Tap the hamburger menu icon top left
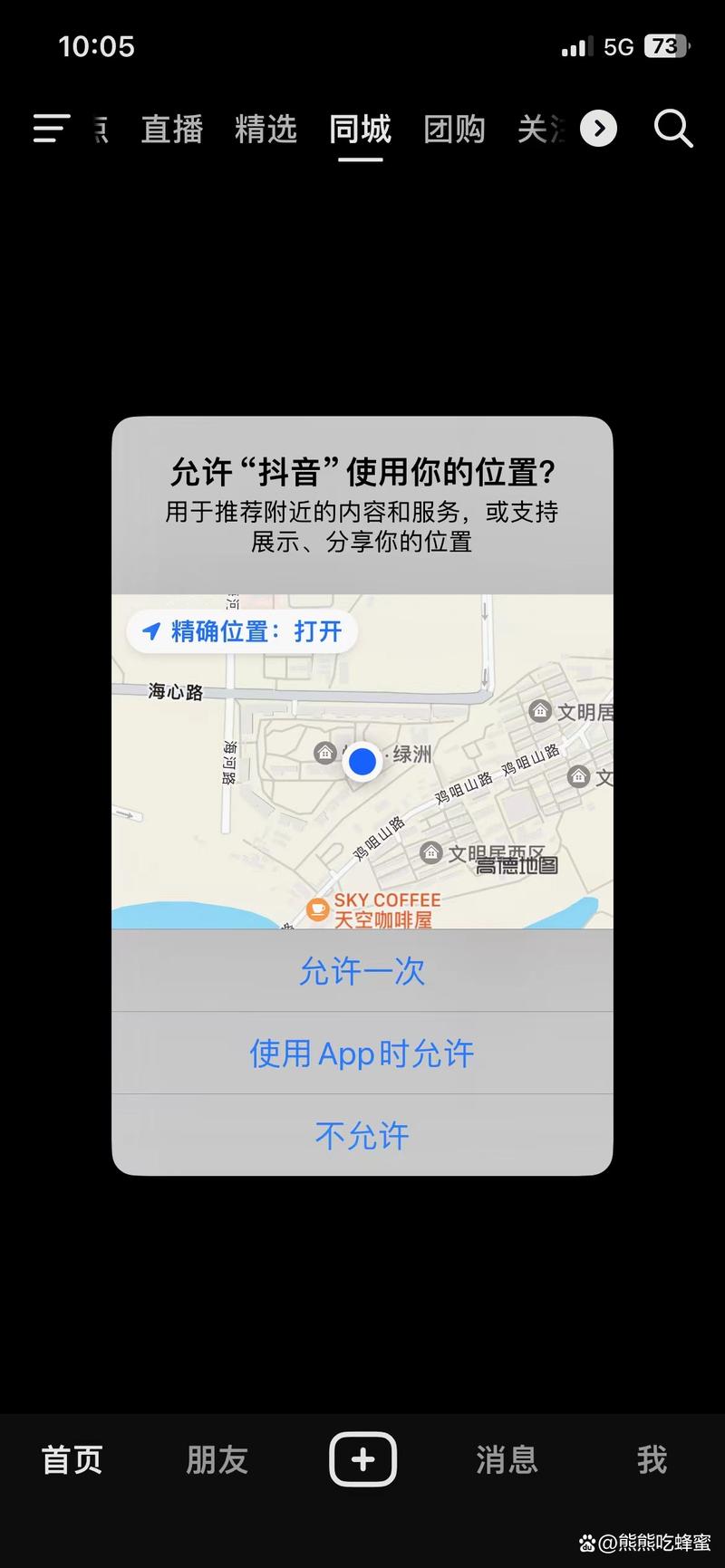Image resolution: width=725 pixels, height=1568 pixels. point(50,130)
